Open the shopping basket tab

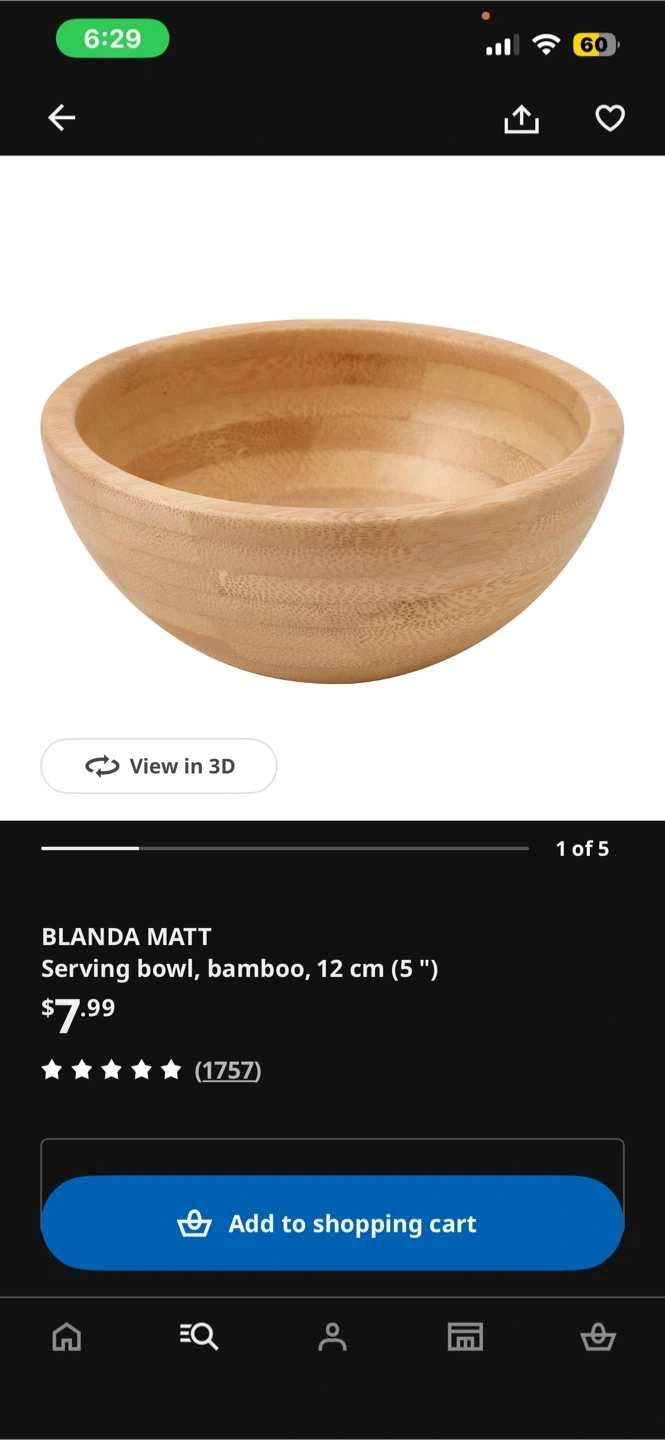(x=598, y=1337)
